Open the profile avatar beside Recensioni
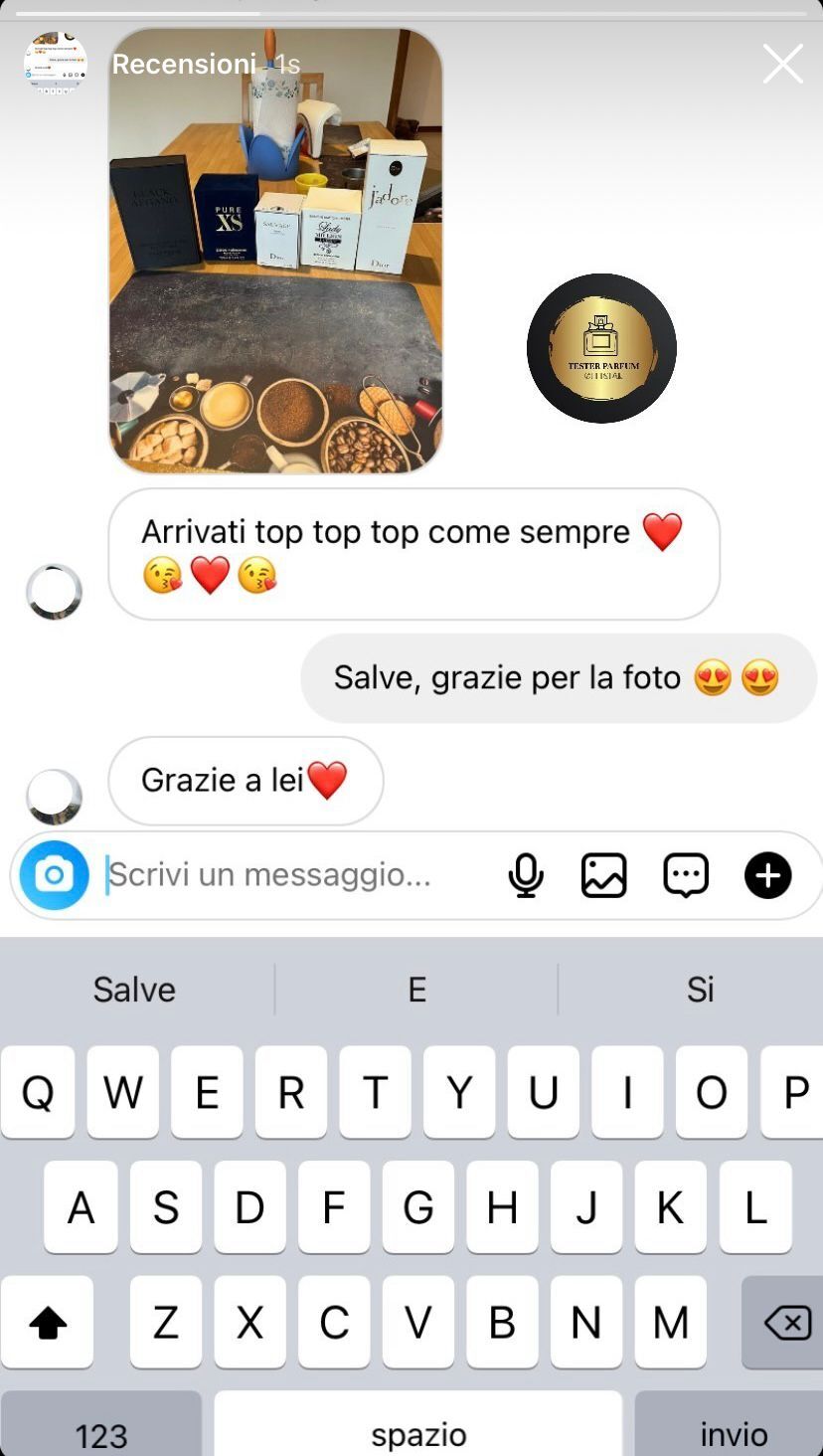 [x=56, y=64]
